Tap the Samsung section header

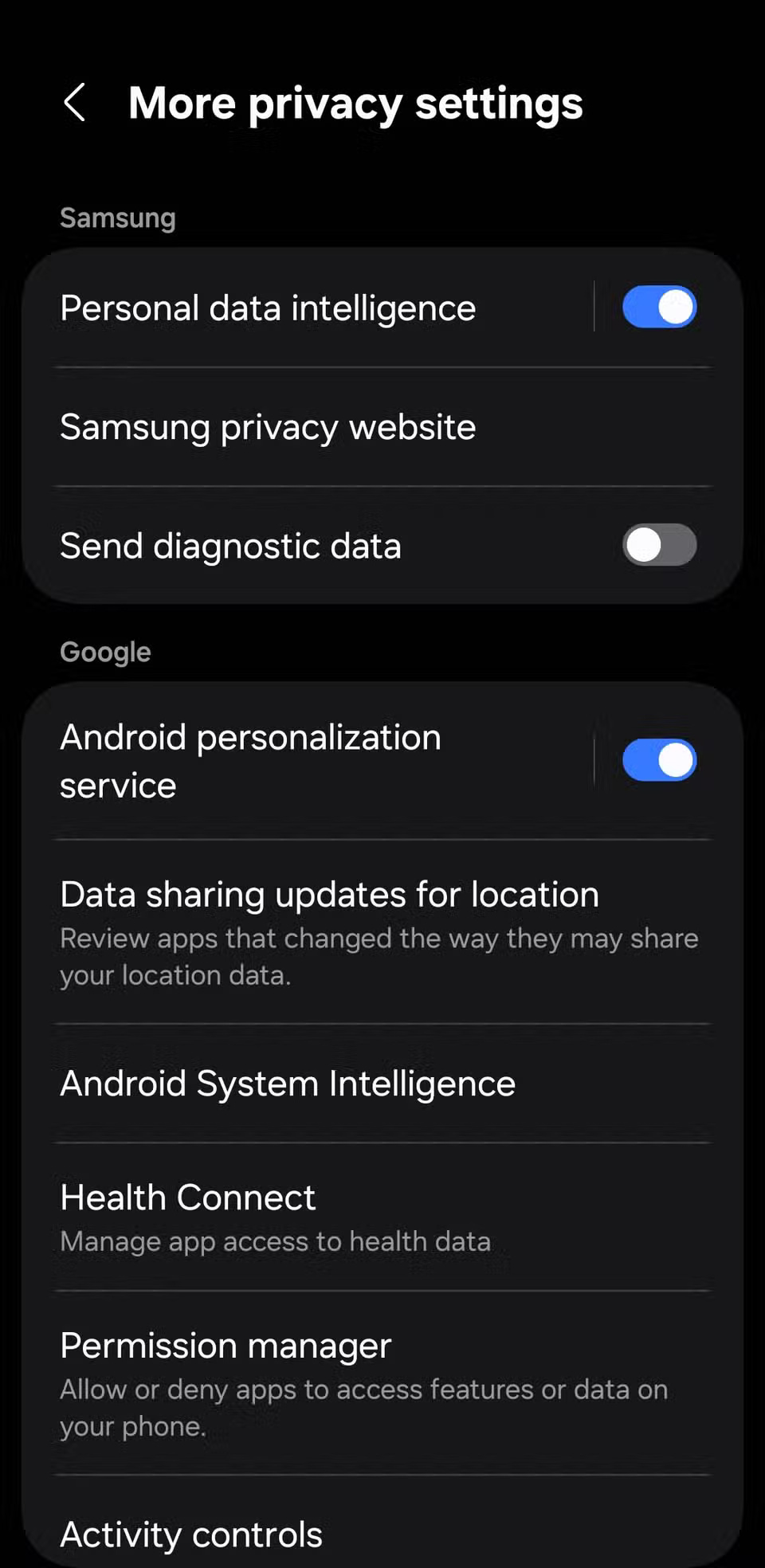[x=117, y=217]
